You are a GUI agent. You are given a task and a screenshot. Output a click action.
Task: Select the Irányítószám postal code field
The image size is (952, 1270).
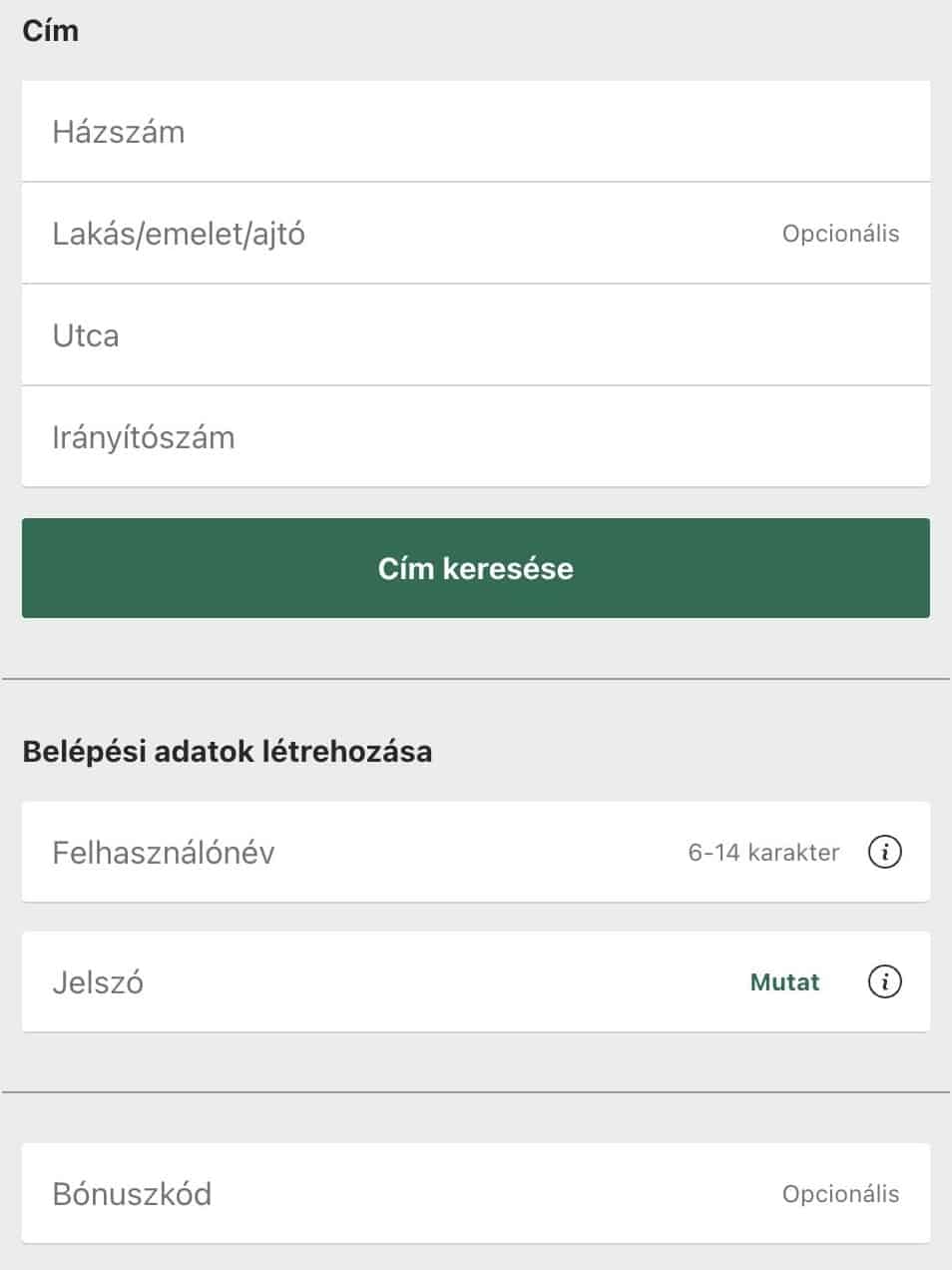[x=299, y=436]
